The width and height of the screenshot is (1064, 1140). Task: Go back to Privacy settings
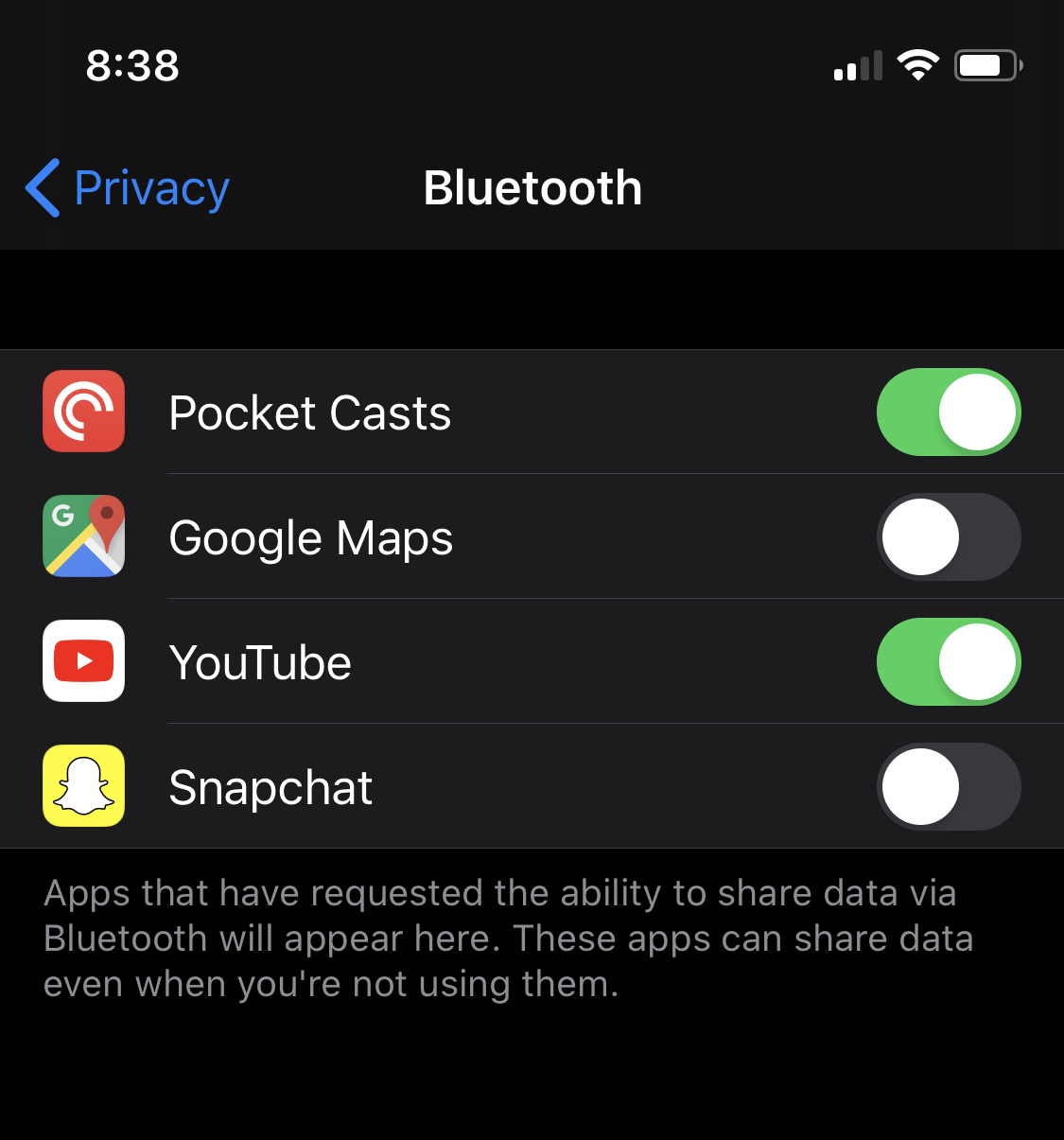point(129,188)
